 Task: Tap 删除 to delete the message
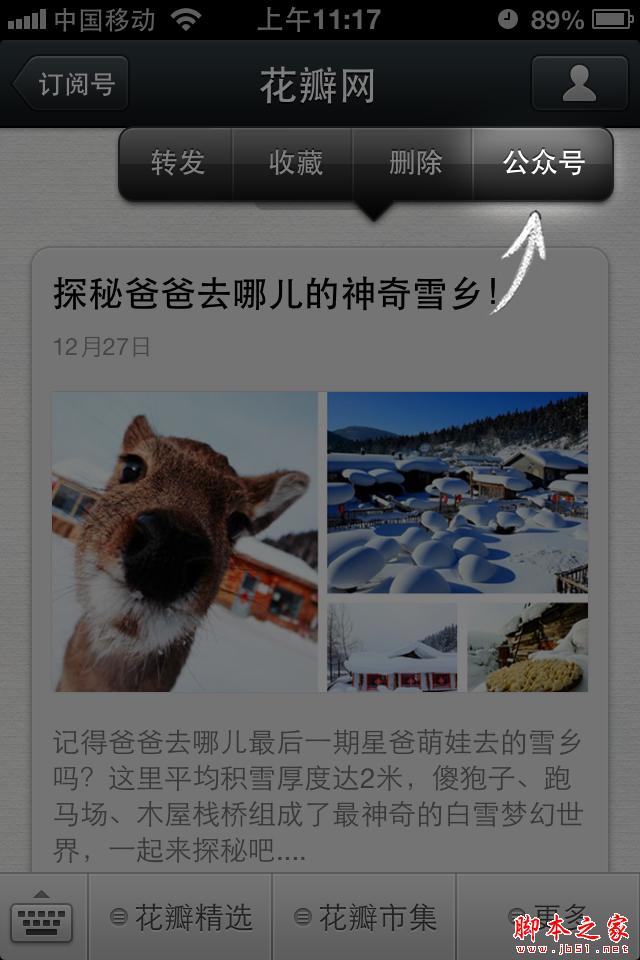click(x=414, y=163)
